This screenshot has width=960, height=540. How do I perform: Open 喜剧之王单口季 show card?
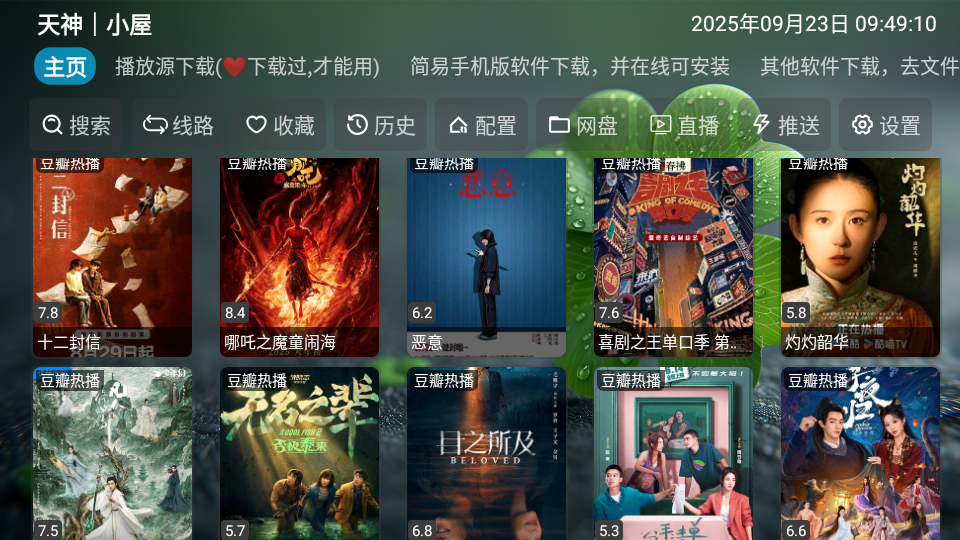click(673, 255)
